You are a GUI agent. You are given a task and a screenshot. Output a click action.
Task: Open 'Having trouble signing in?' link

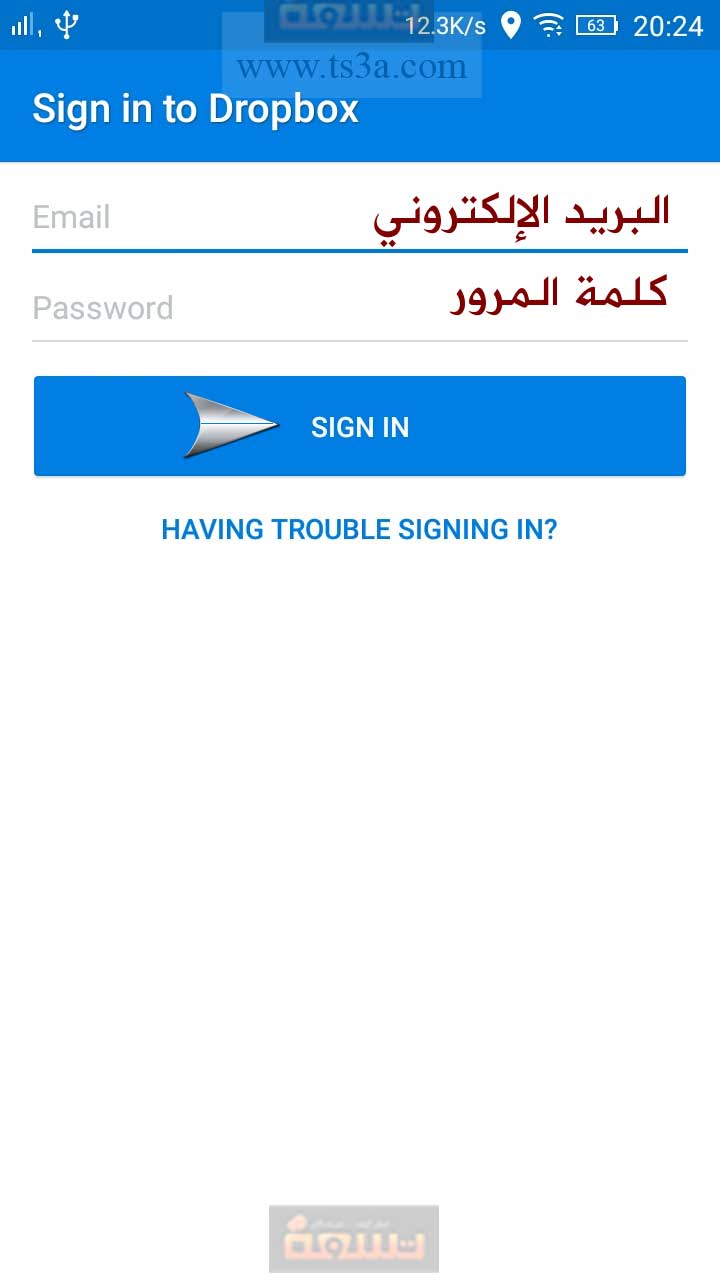tap(359, 529)
